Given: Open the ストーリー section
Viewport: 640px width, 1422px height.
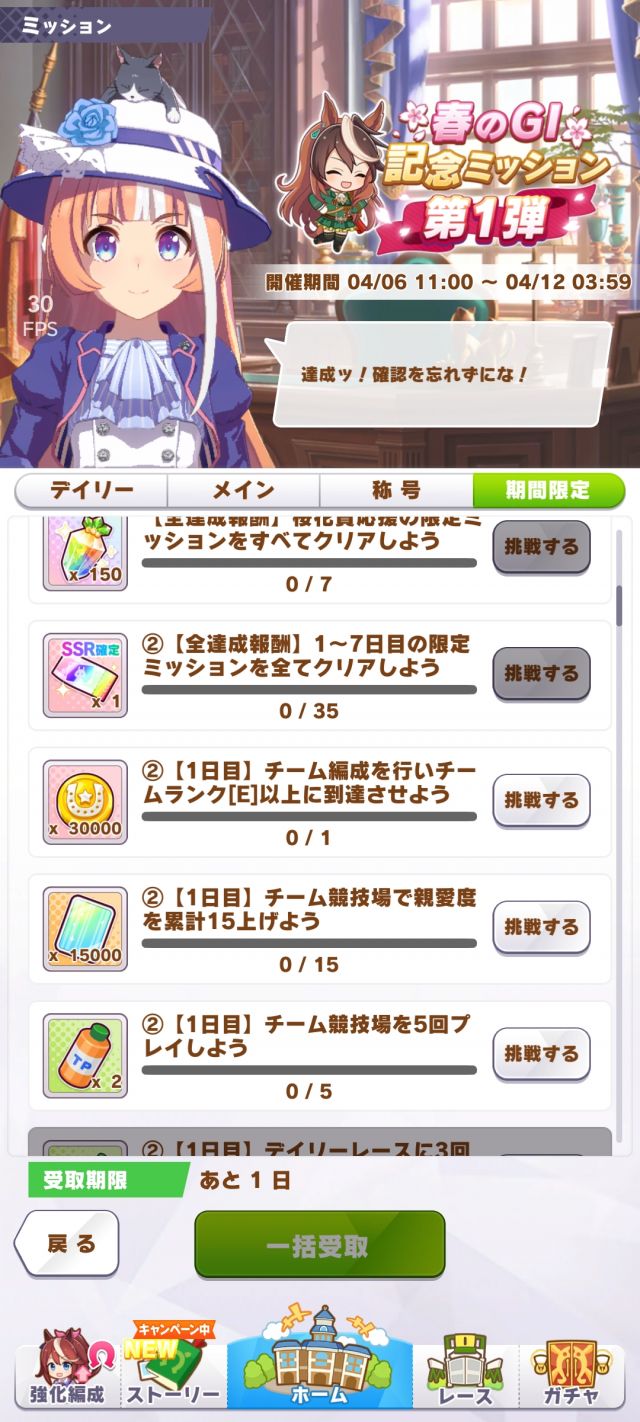Looking at the screenshot, I should click(172, 1375).
